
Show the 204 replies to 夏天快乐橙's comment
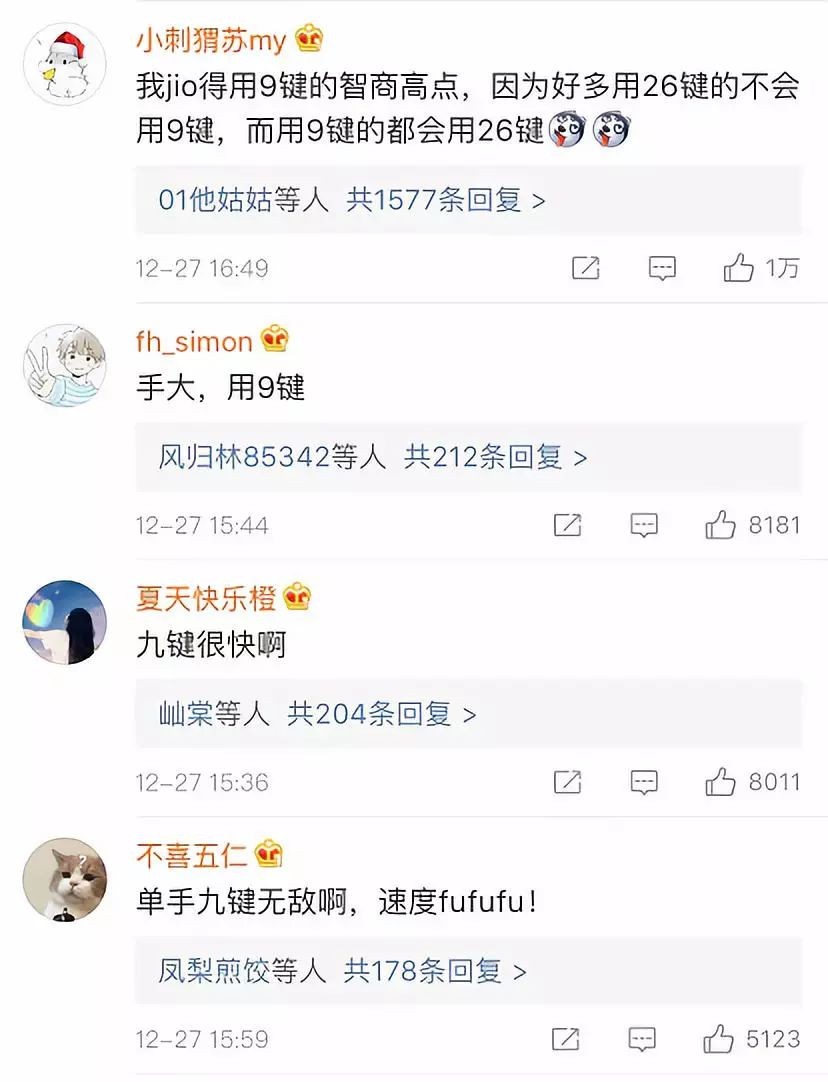tap(317, 714)
